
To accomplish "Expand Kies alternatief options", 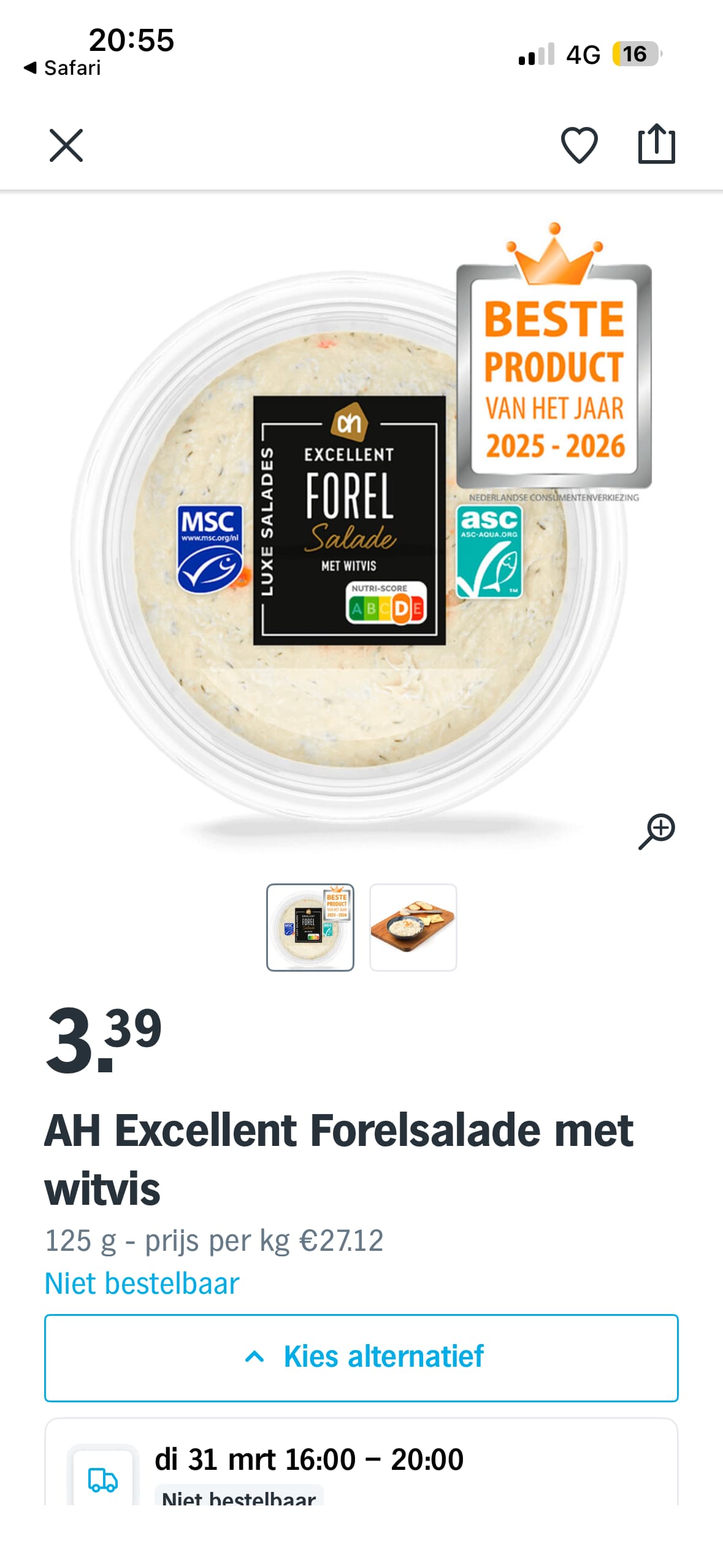I will click(361, 1357).
